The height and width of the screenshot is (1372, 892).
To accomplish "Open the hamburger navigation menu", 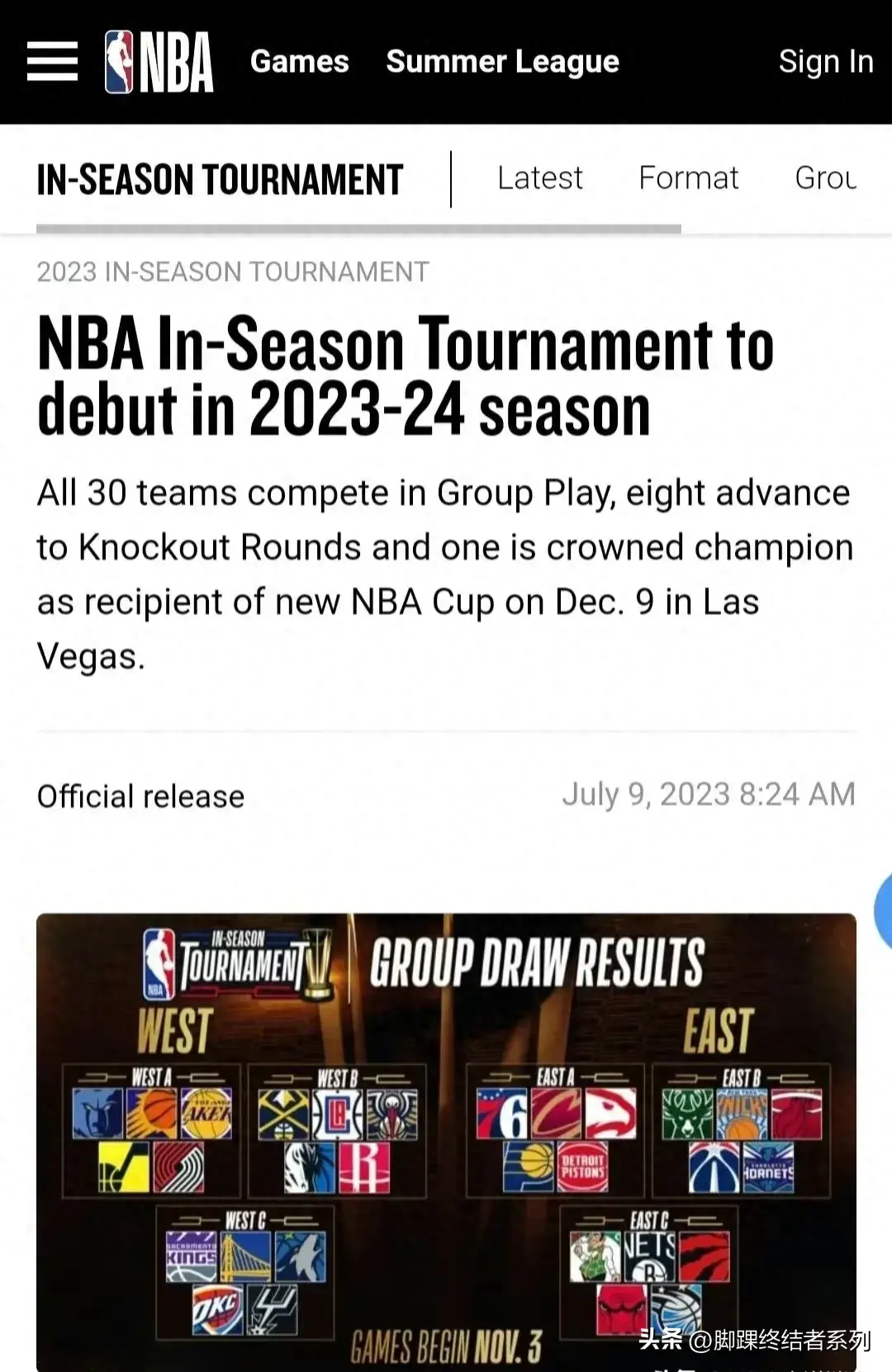I will coord(51,62).
